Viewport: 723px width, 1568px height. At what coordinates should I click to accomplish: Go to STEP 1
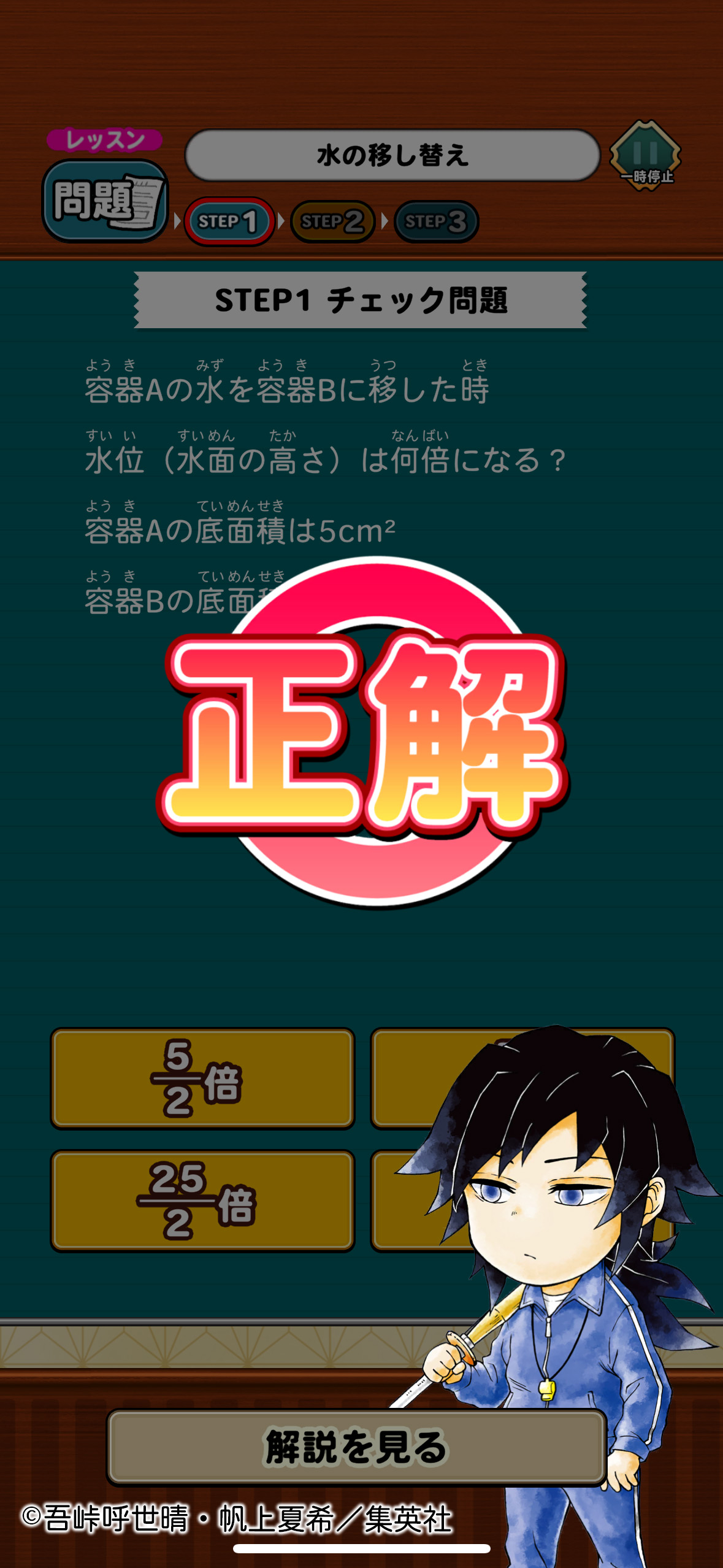click(x=229, y=221)
